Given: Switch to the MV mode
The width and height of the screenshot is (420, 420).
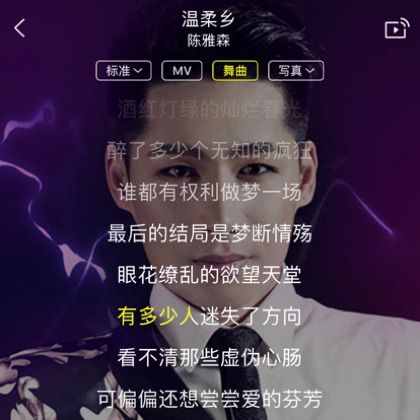Looking at the screenshot, I should 182,71.
